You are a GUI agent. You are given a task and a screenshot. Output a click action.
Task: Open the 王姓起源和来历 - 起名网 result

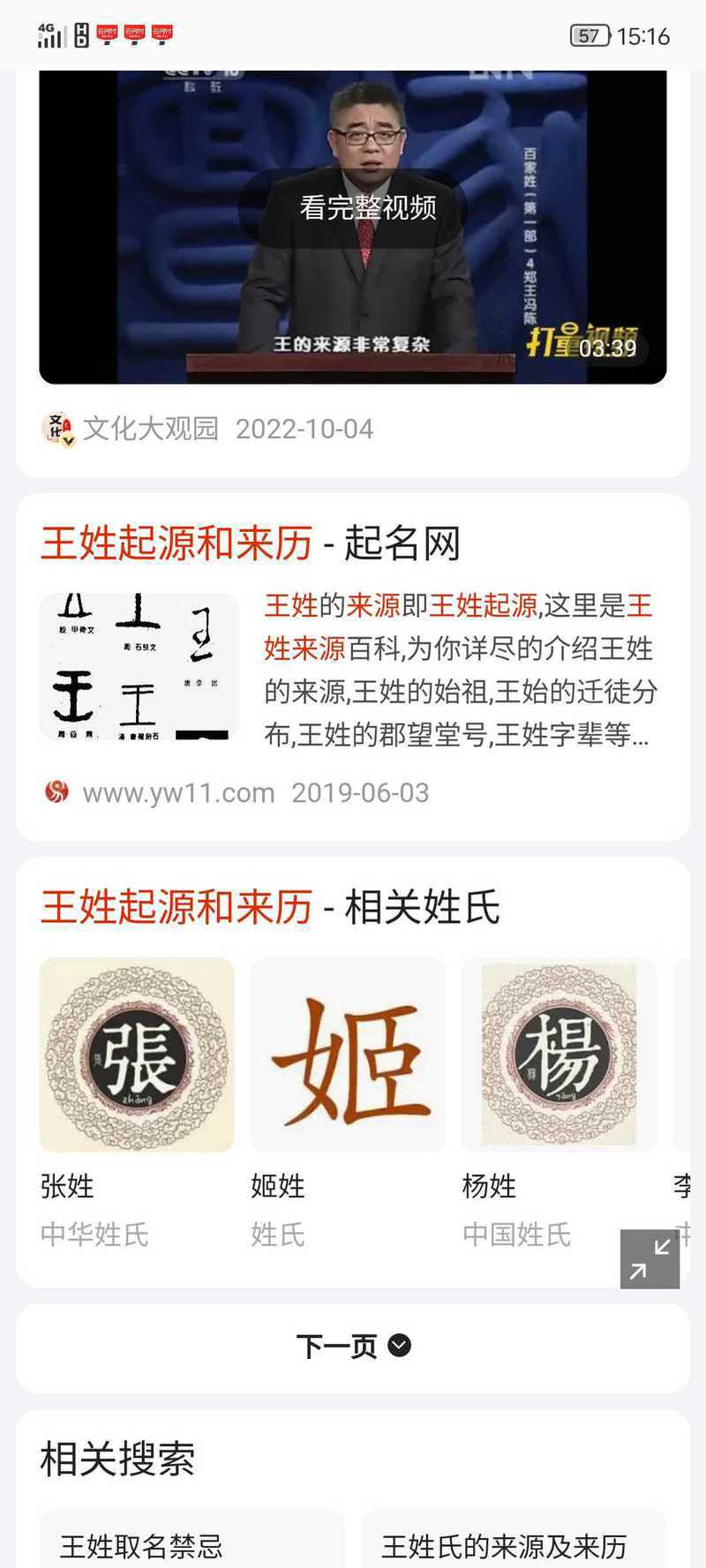[251, 543]
